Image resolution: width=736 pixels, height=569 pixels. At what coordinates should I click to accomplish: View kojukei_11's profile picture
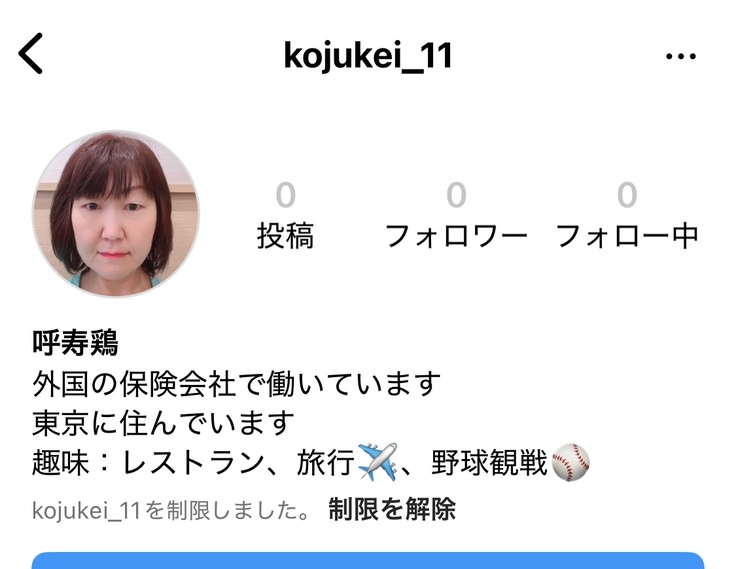click(x=116, y=214)
